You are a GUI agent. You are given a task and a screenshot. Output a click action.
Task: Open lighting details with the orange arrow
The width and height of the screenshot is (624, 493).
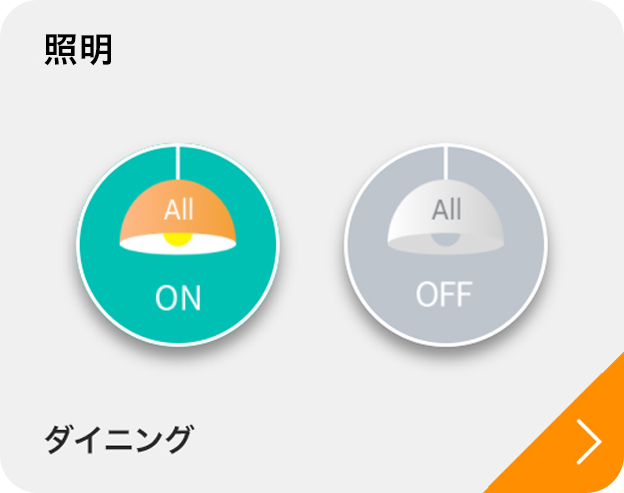(588, 443)
